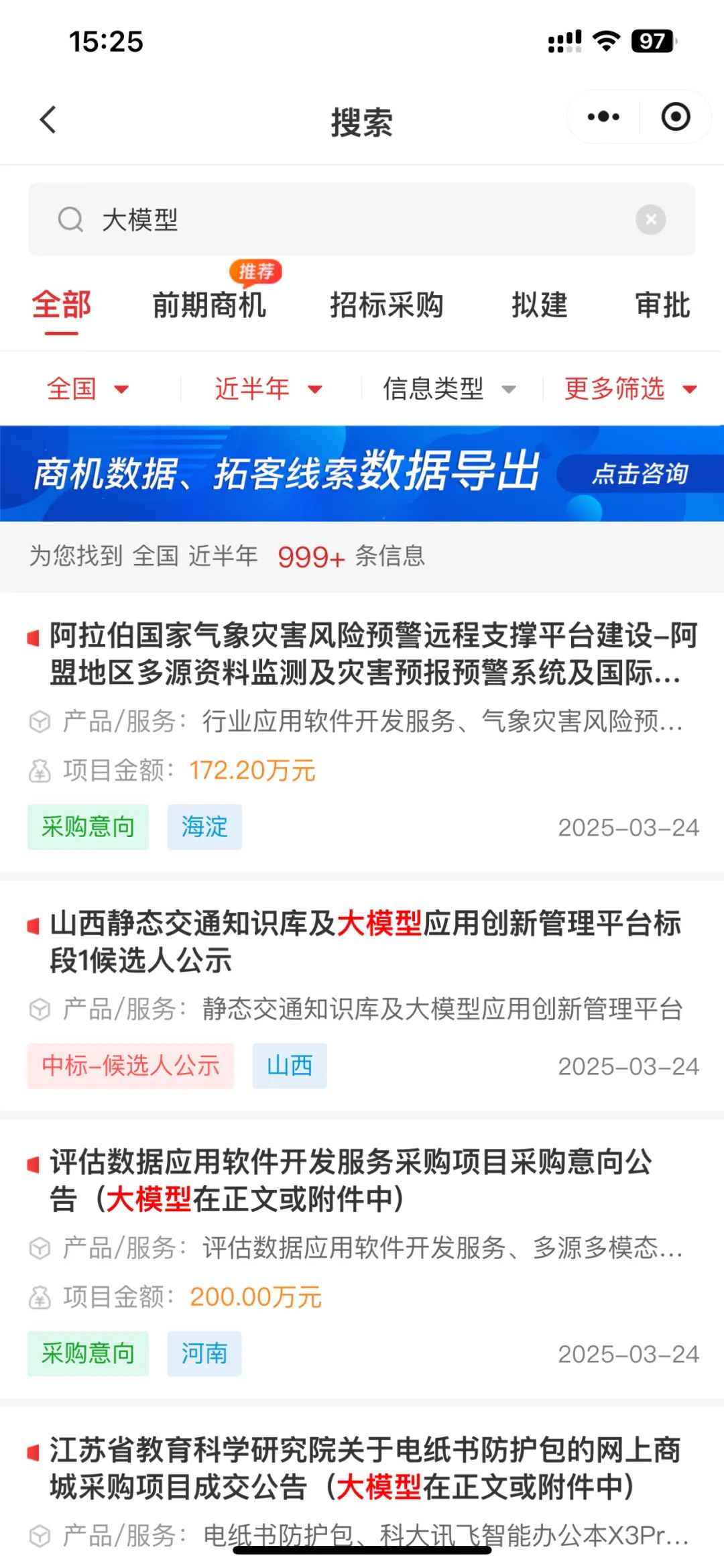Open the mini program's three-dot menu
724x1568 pixels.
(603, 117)
